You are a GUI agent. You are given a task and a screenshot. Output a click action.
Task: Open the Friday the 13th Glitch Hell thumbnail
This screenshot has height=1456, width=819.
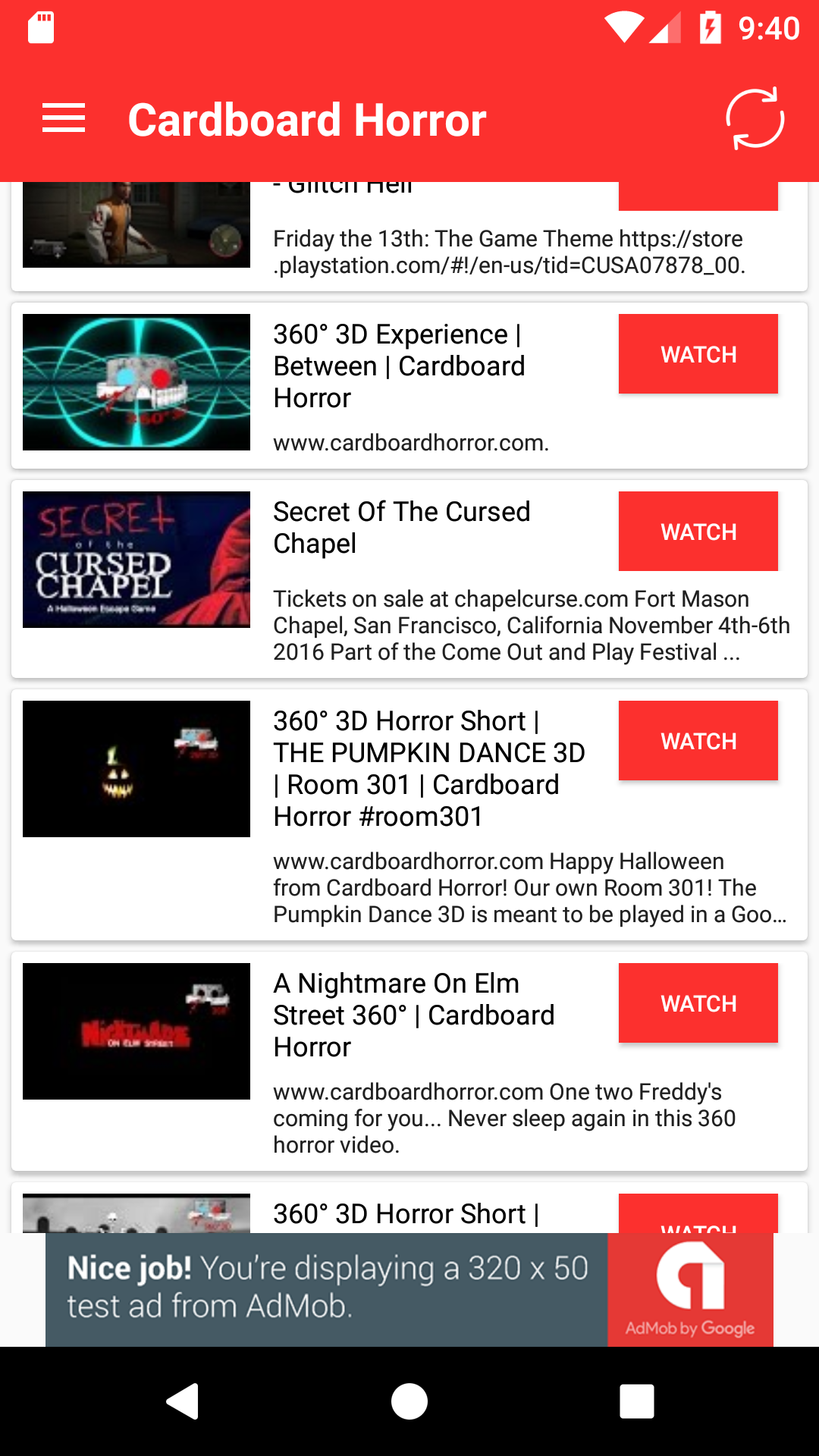click(x=136, y=225)
